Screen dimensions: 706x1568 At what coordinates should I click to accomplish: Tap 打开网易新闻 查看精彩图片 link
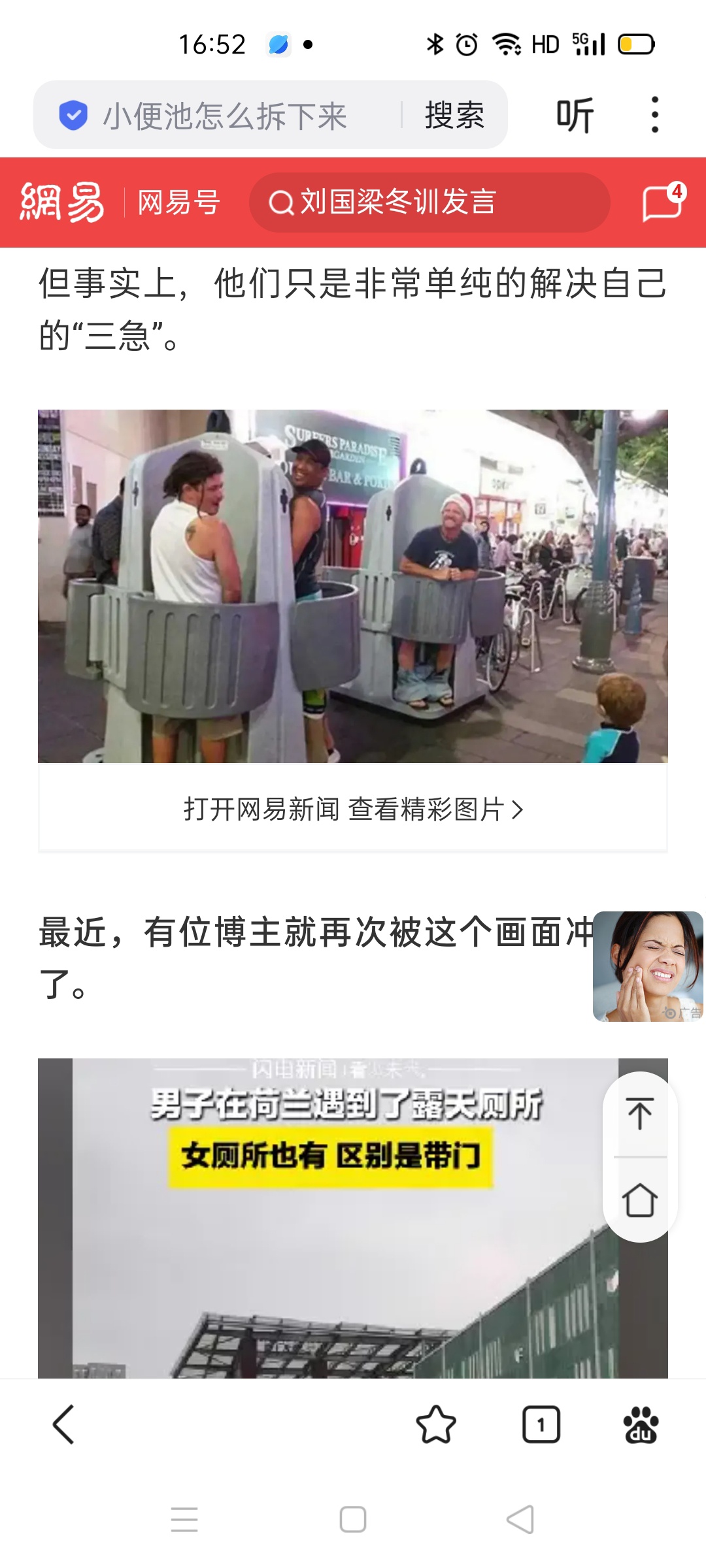point(353,809)
